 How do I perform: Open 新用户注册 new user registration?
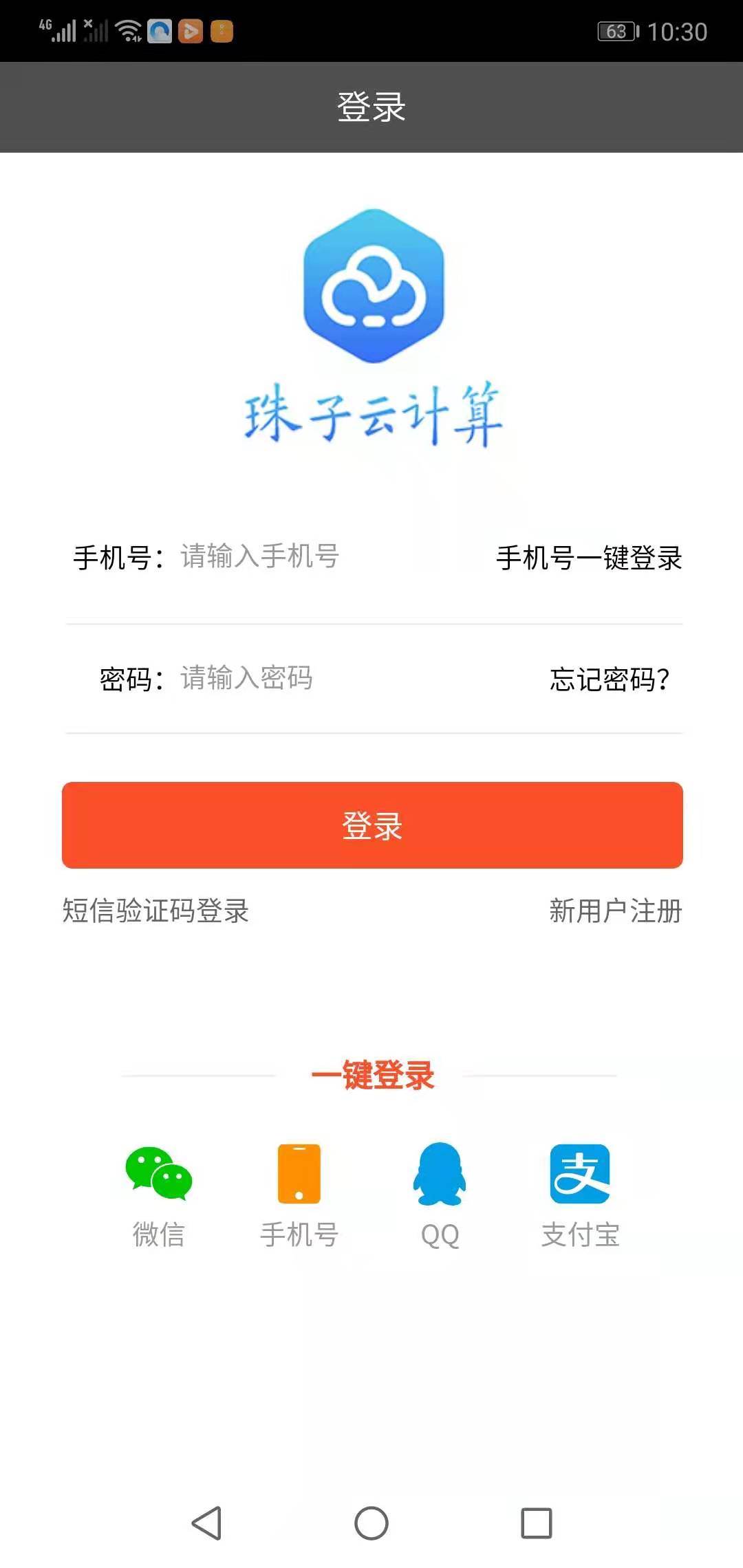pos(615,911)
